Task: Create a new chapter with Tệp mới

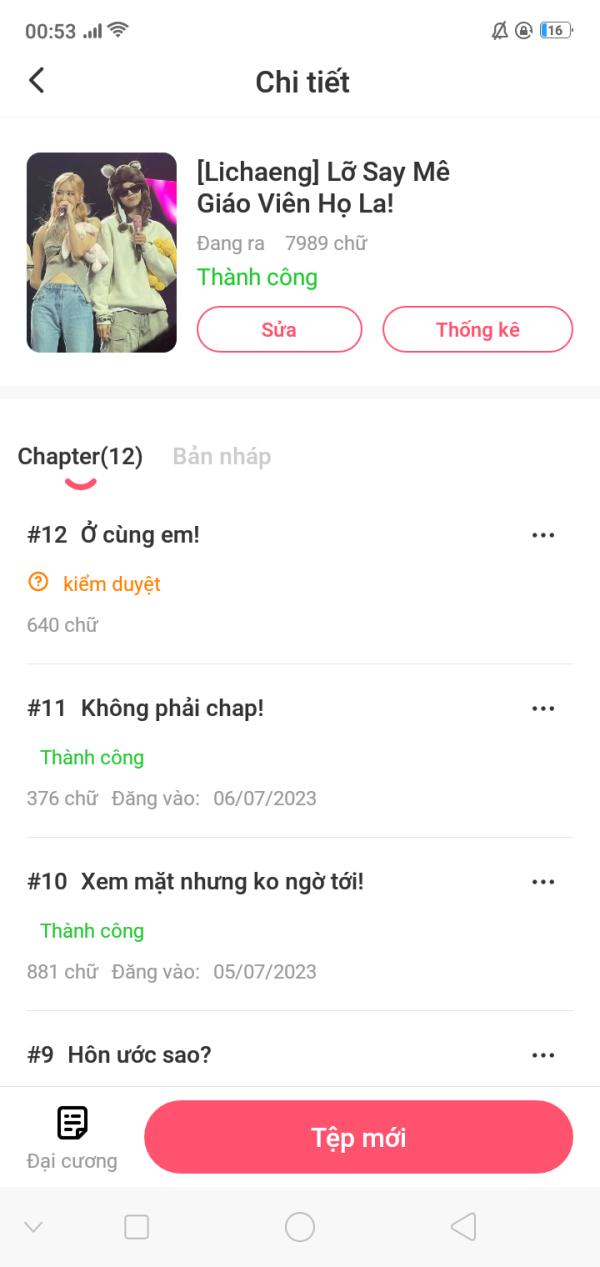Action: [359, 1137]
